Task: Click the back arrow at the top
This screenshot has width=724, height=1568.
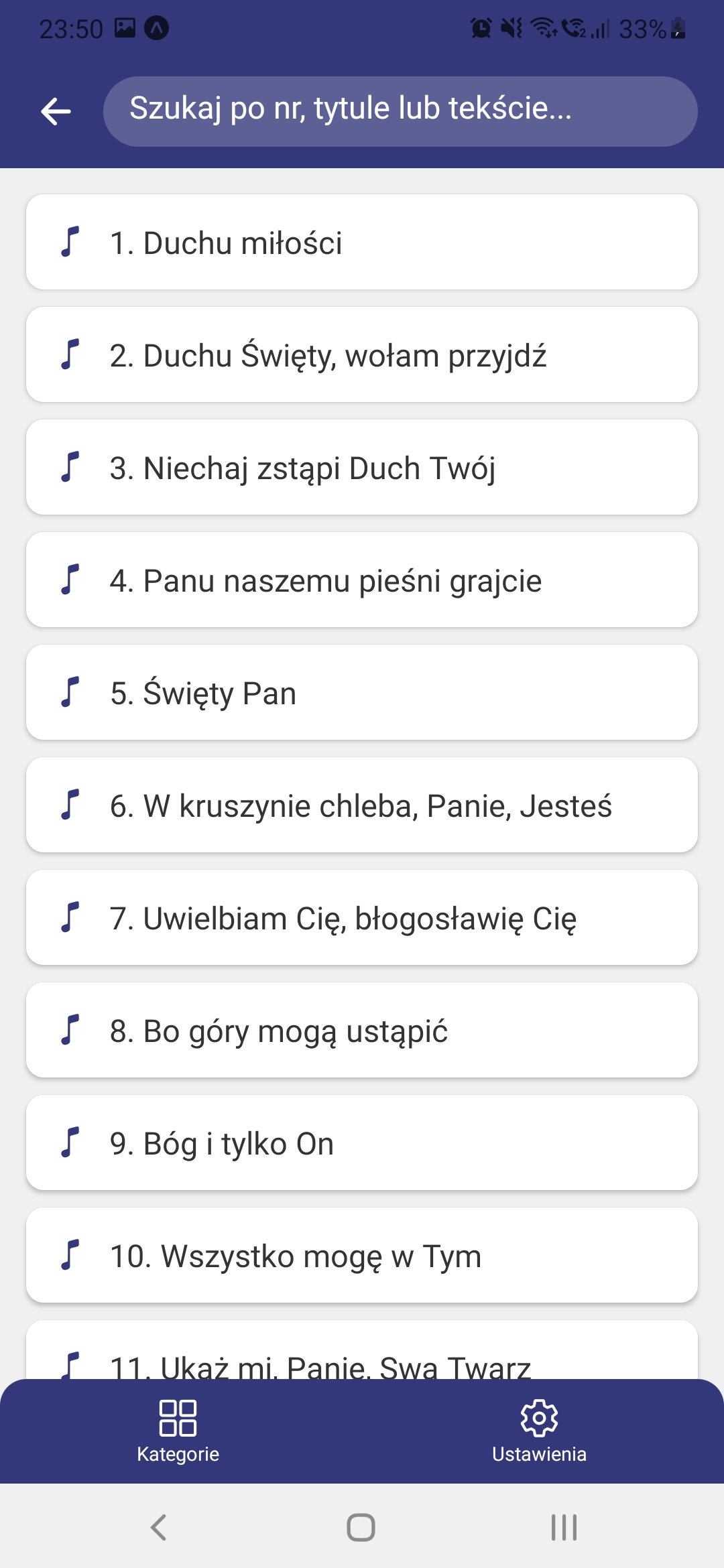Action: tap(56, 111)
